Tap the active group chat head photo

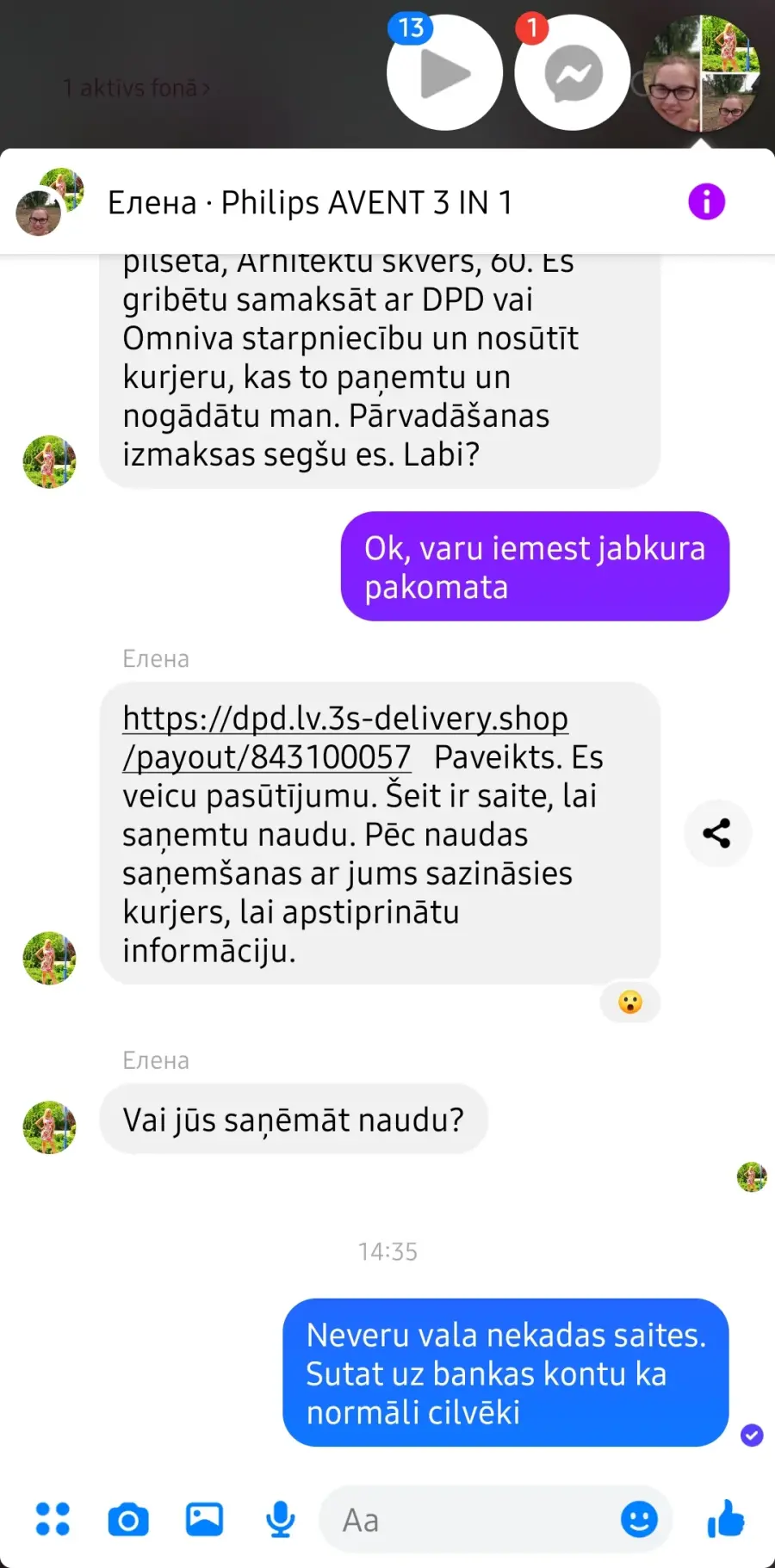(702, 72)
